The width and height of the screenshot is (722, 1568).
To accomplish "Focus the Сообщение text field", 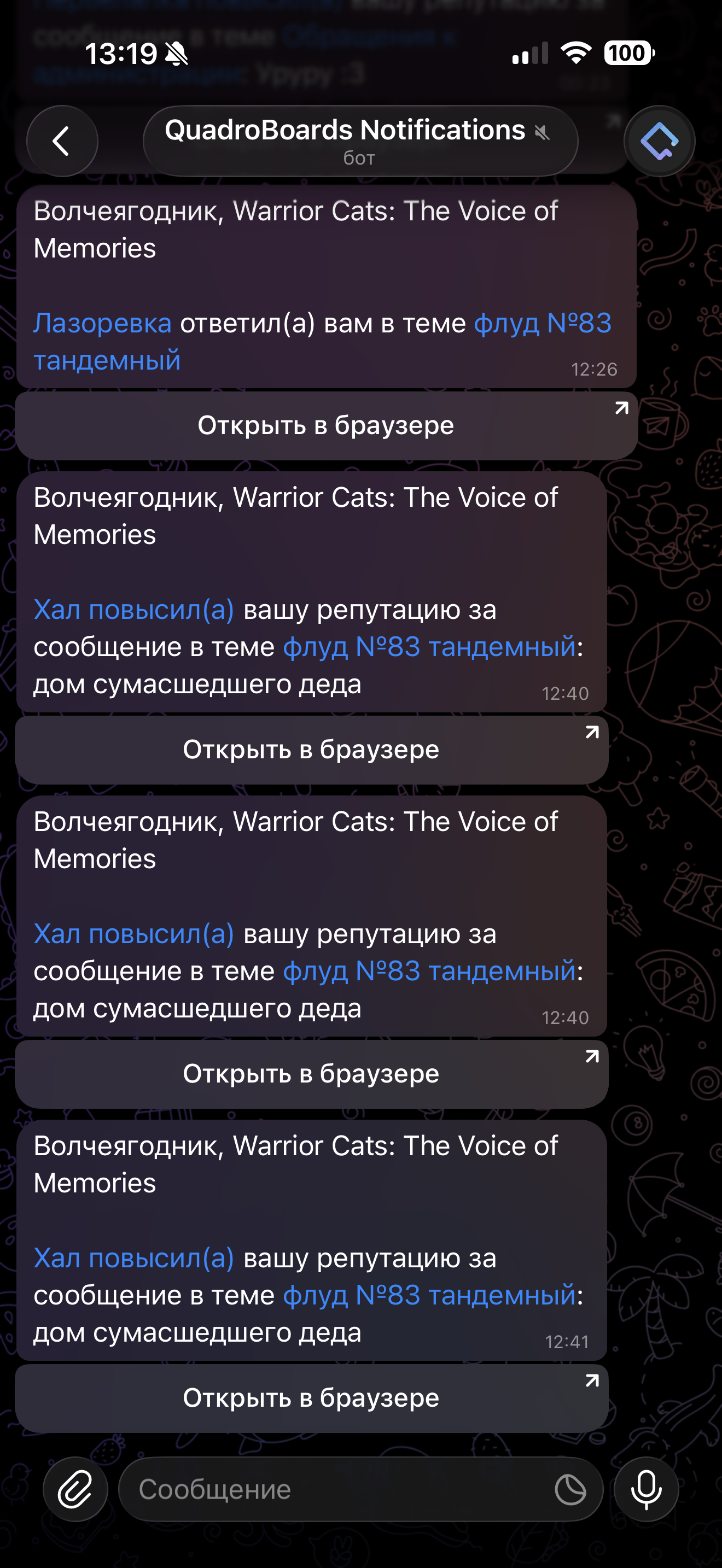I will [x=335, y=1489].
